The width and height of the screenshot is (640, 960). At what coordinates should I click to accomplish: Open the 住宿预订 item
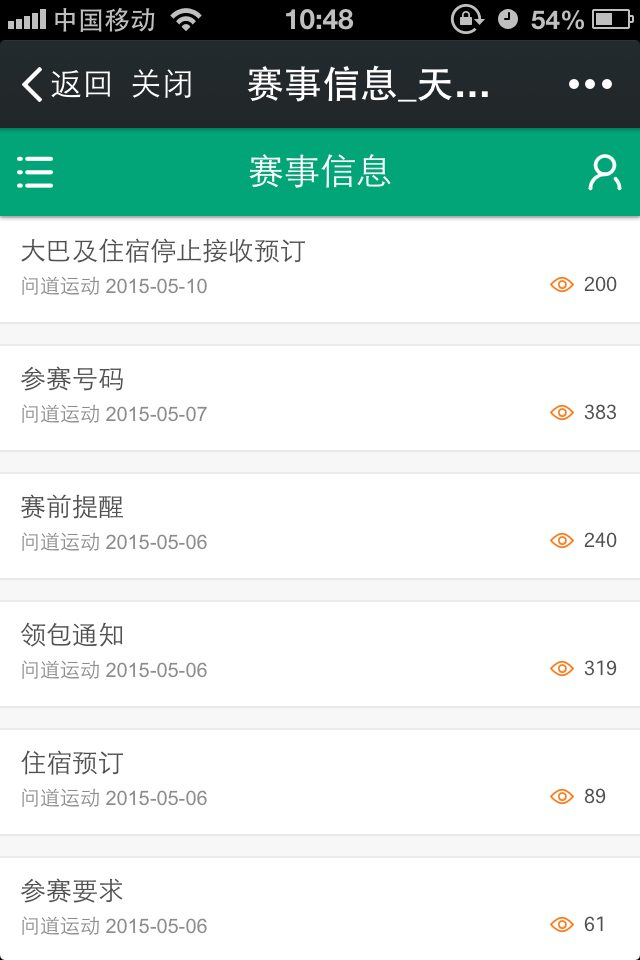pyautogui.click(x=320, y=780)
